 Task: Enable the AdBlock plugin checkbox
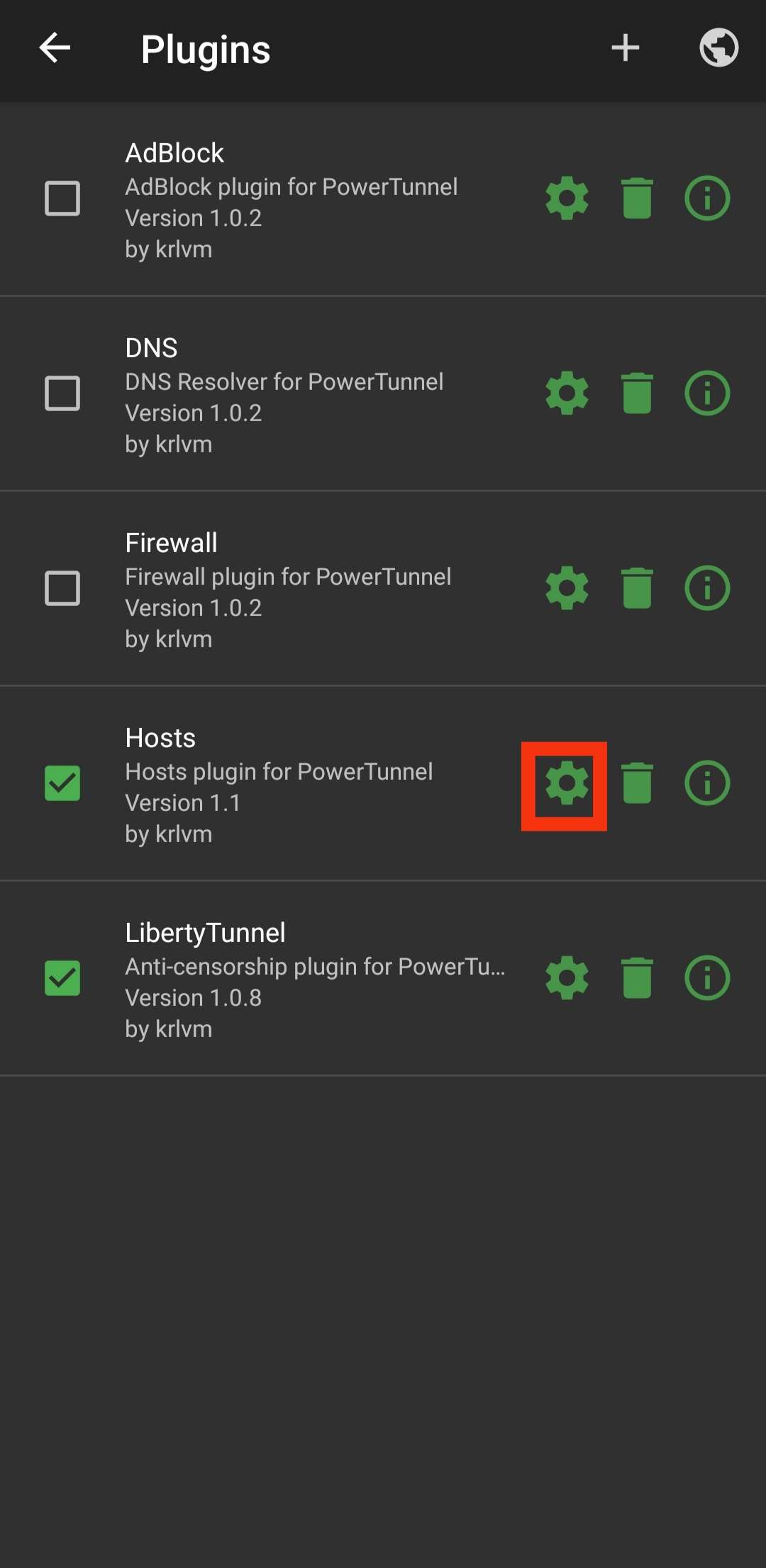[x=62, y=198]
